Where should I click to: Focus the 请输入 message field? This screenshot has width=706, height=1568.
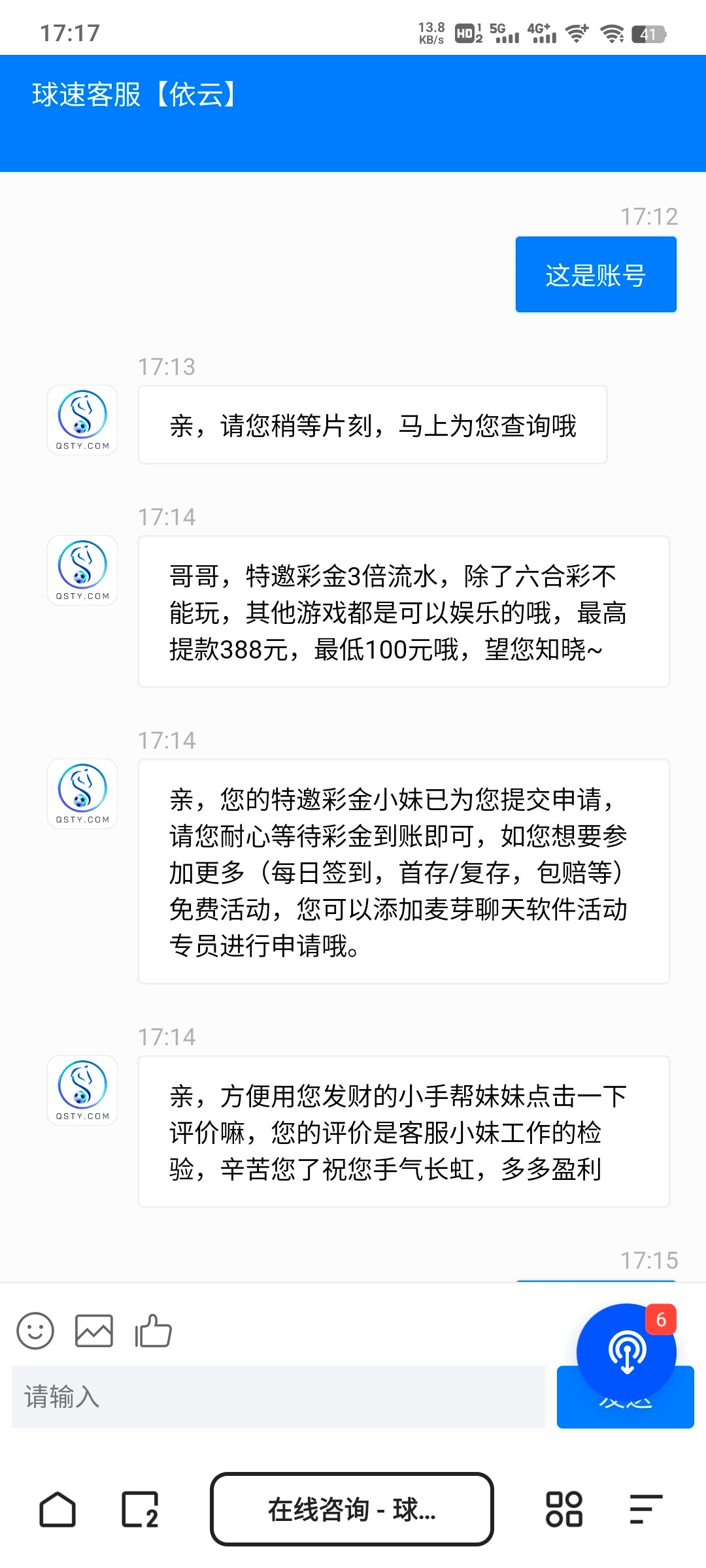click(278, 1397)
